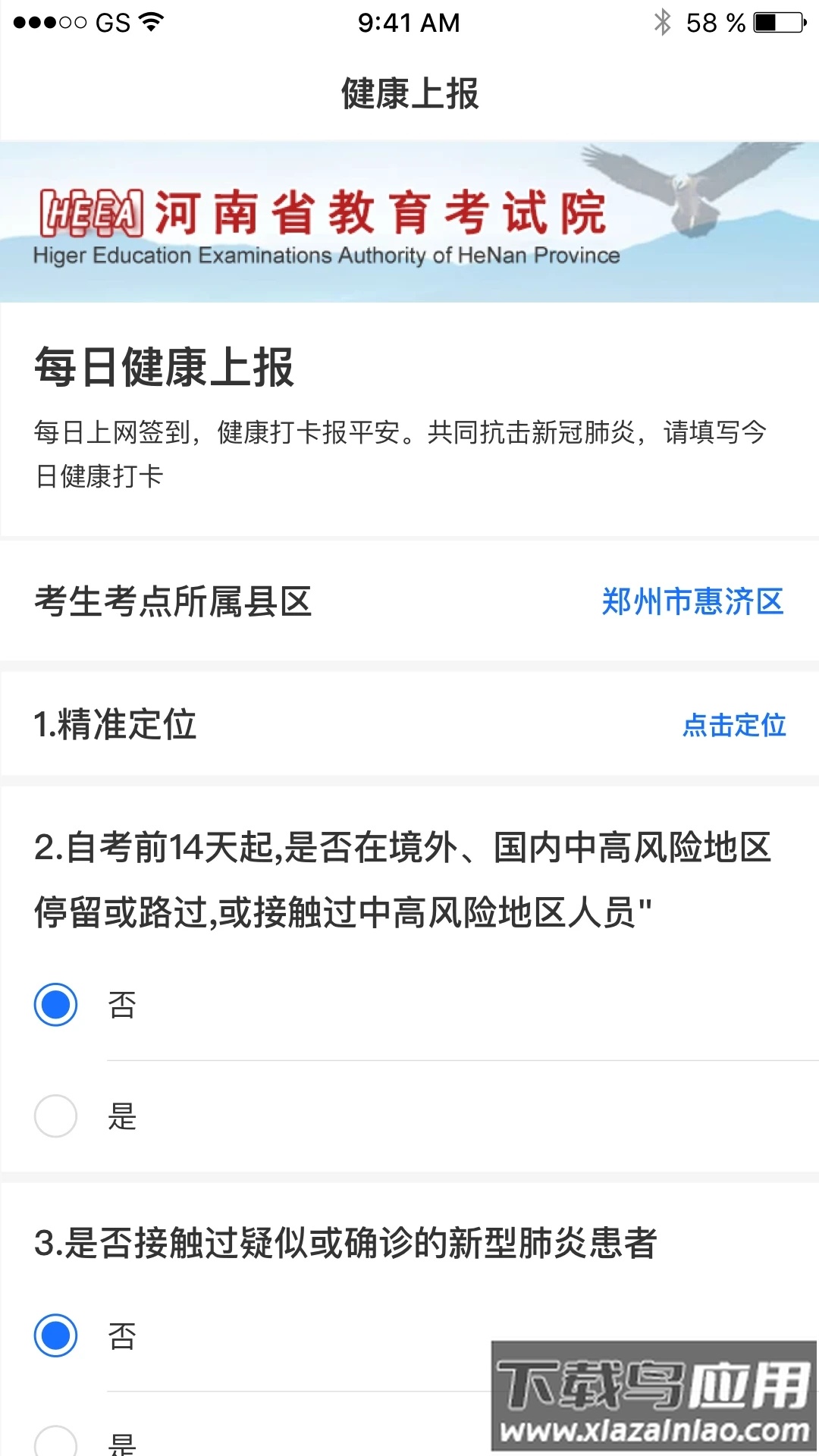
Task: Tap the time 9:41 AM in status bar
Action: pyautogui.click(x=409, y=23)
